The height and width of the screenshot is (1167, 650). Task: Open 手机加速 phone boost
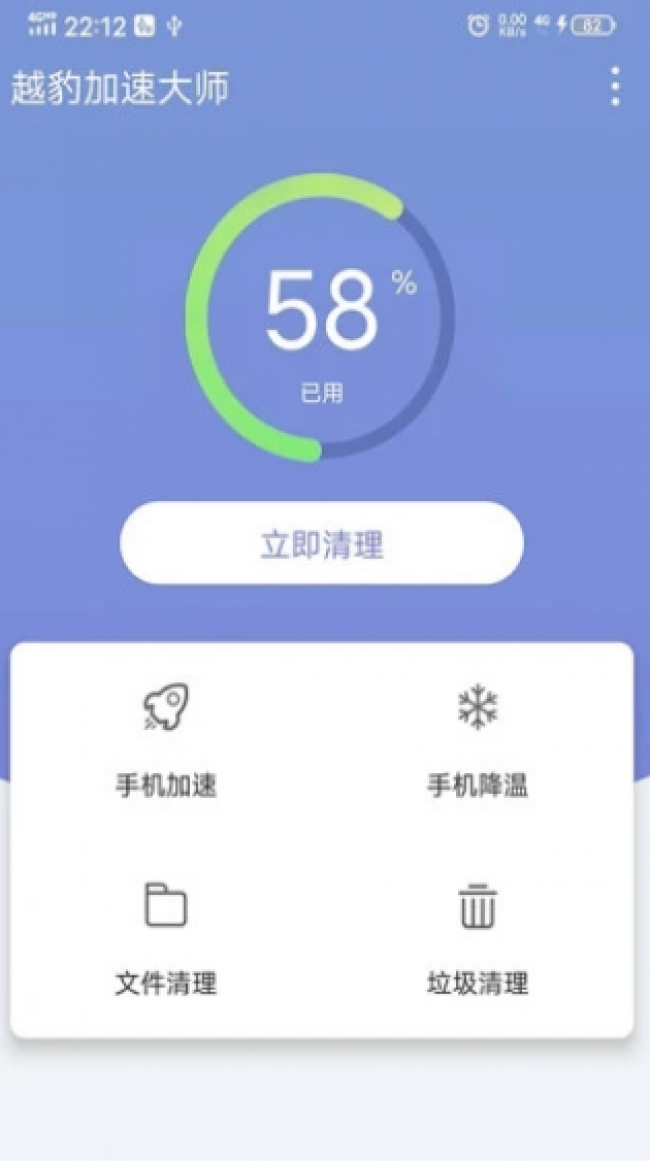pos(166,740)
